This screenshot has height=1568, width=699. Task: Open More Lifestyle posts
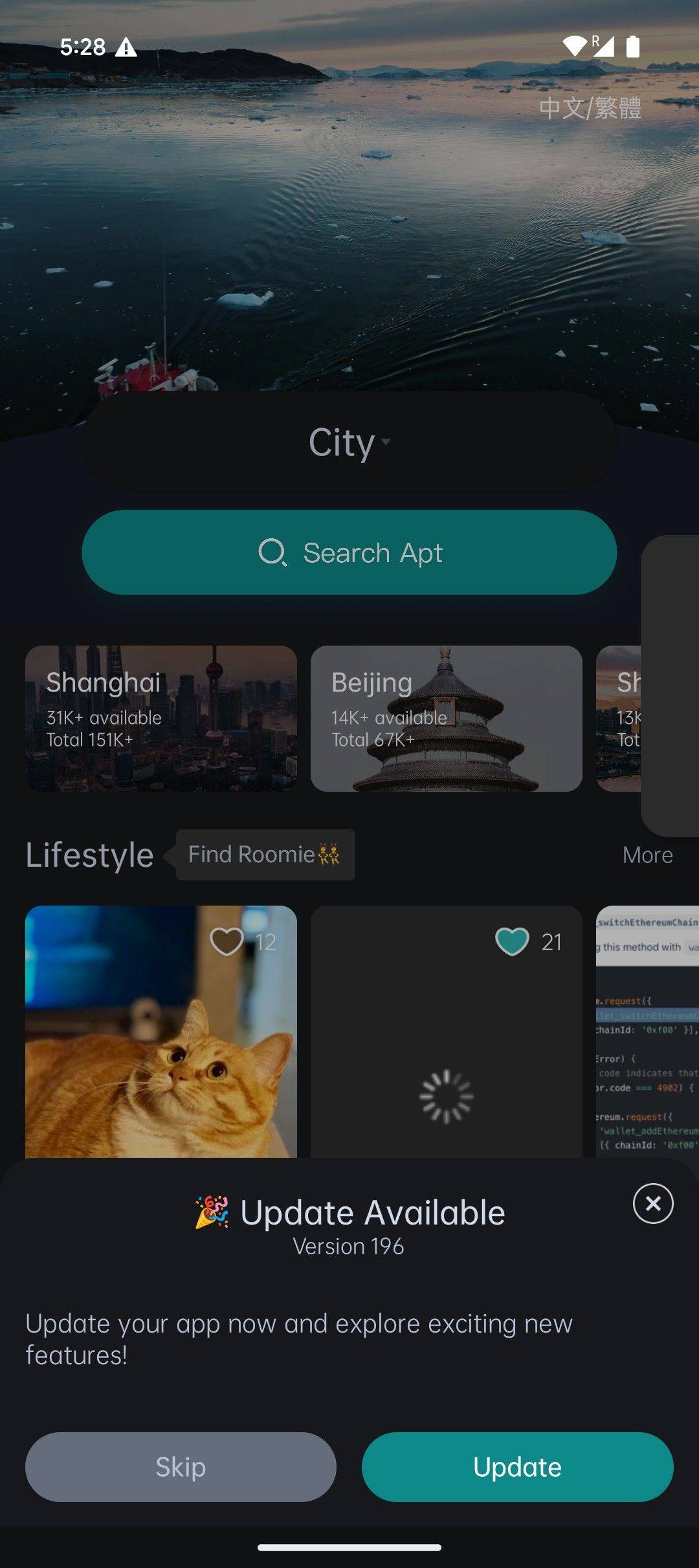click(647, 855)
